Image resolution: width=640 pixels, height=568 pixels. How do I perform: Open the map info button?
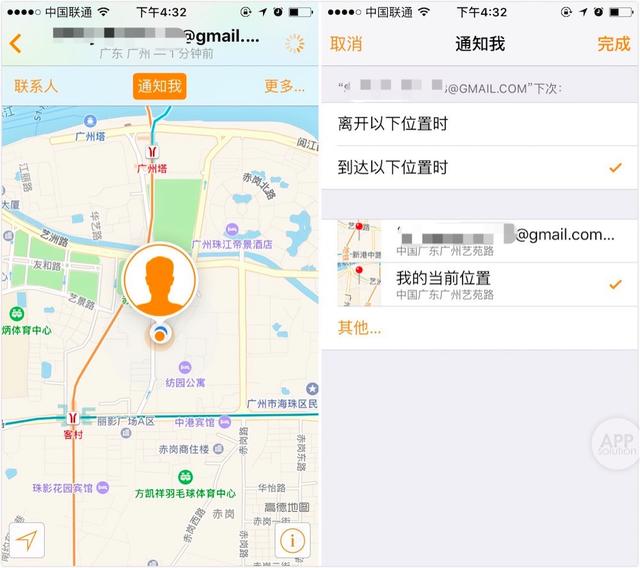click(x=292, y=541)
